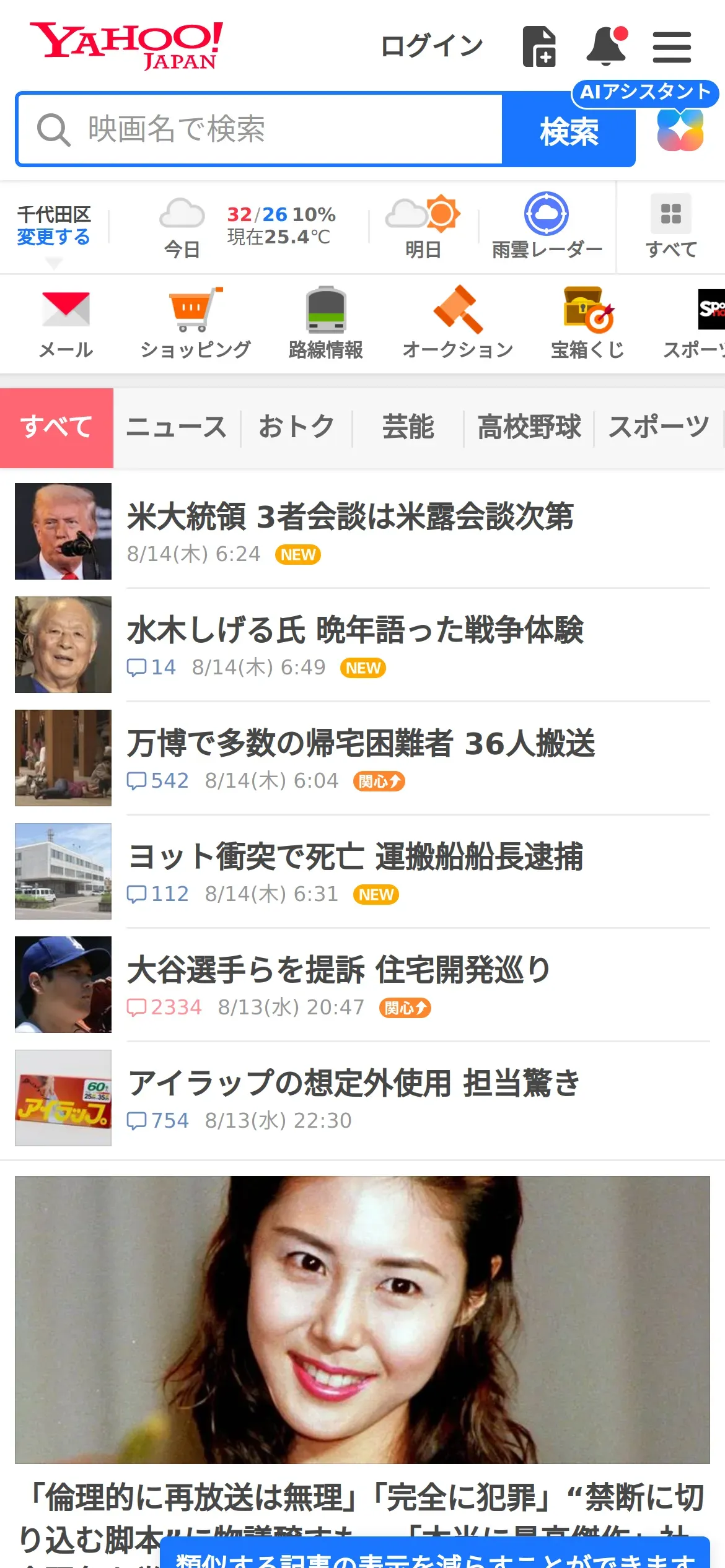Tap the blue 検索 button
Viewport: 725px width, 1568px height.
[x=569, y=131]
